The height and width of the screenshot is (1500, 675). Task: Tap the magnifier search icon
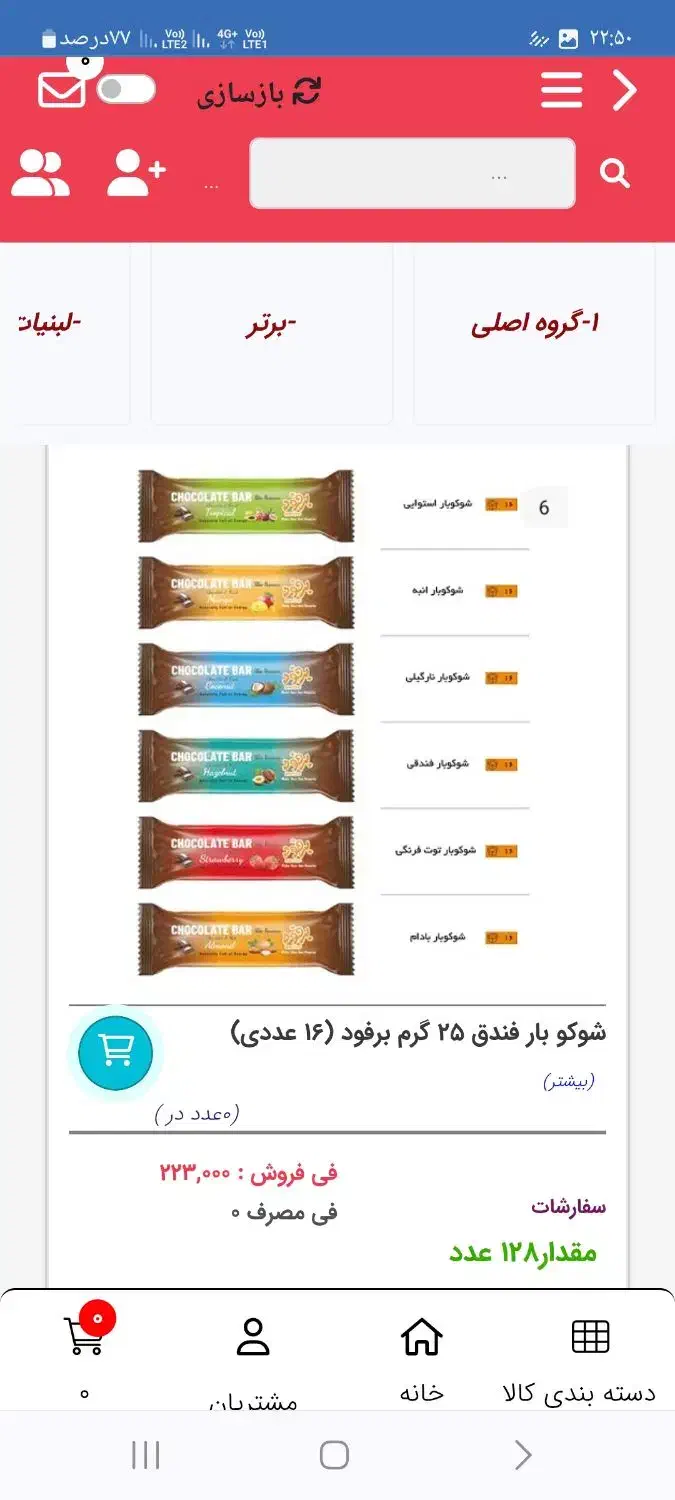click(614, 174)
